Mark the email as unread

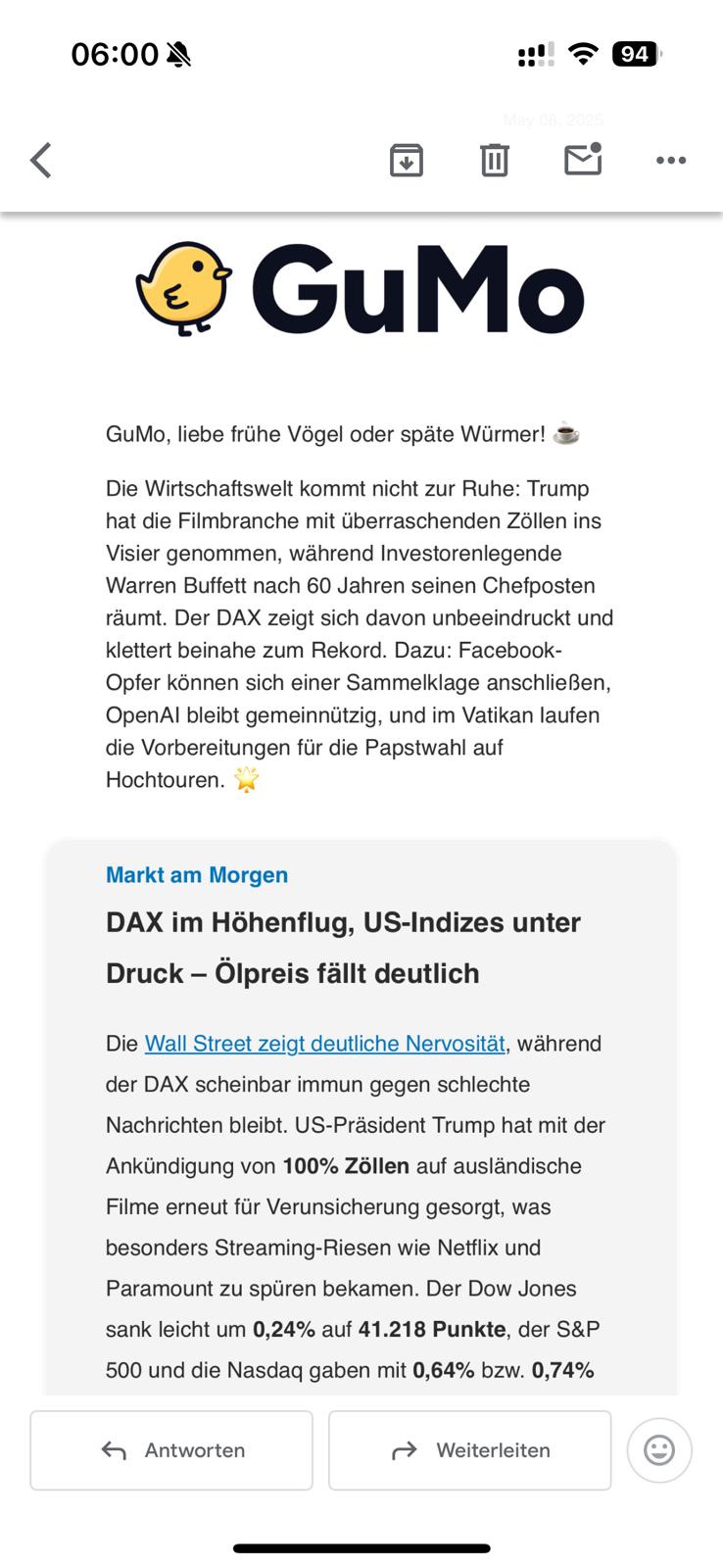[583, 159]
